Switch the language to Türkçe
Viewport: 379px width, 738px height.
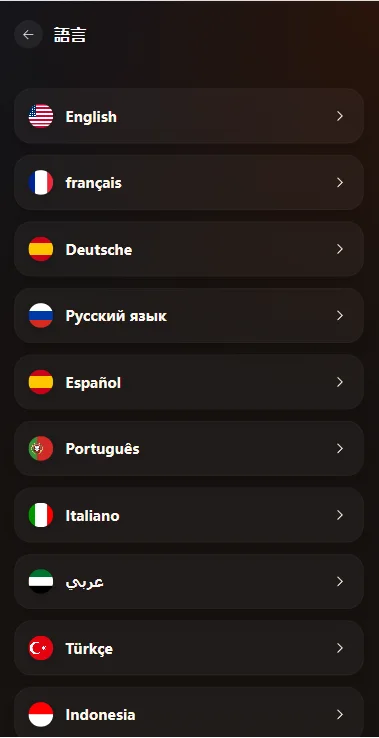pos(189,648)
